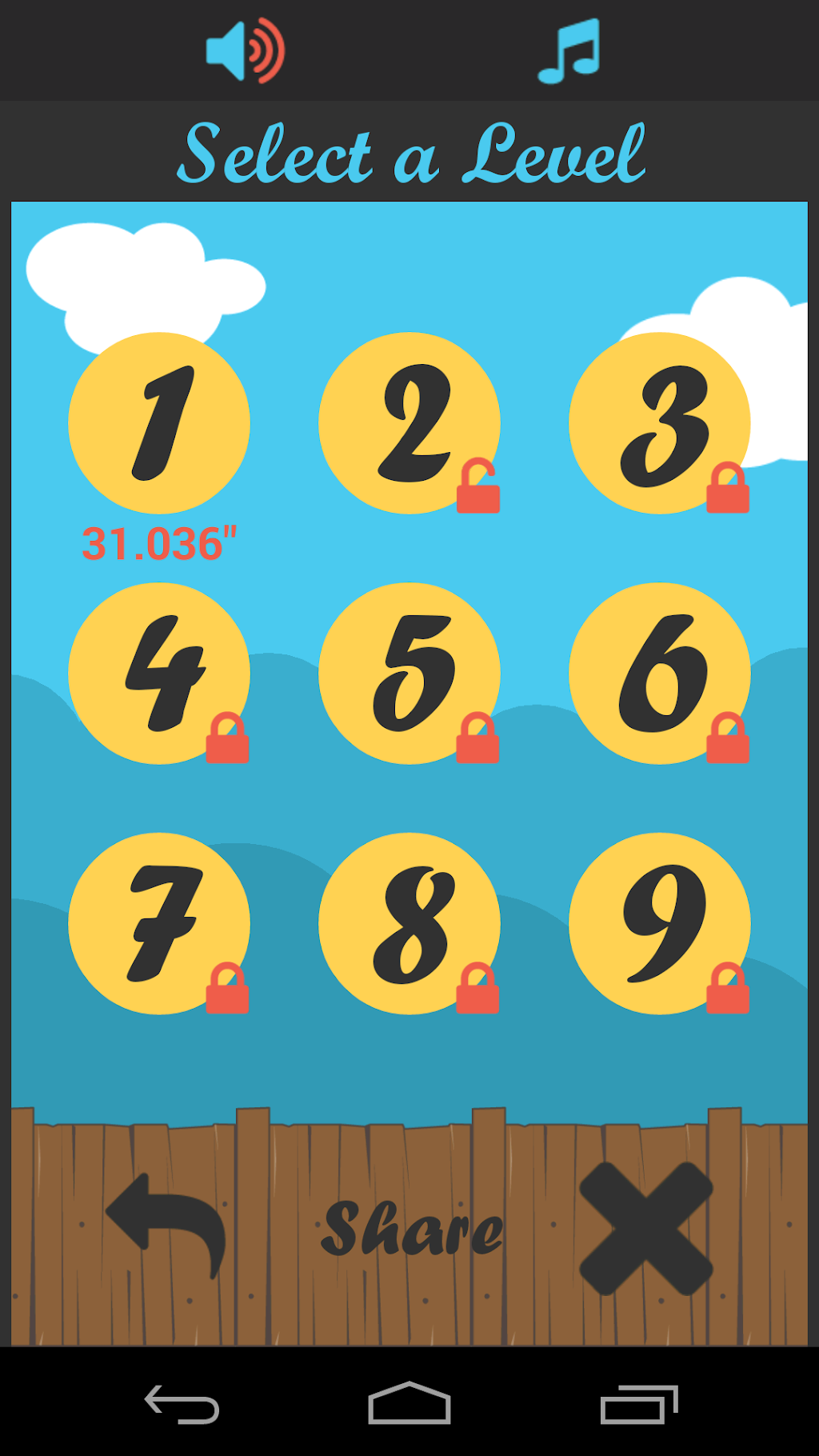Choose locked level 8
The height and width of the screenshot is (1456, 819).
coord(409,923)
